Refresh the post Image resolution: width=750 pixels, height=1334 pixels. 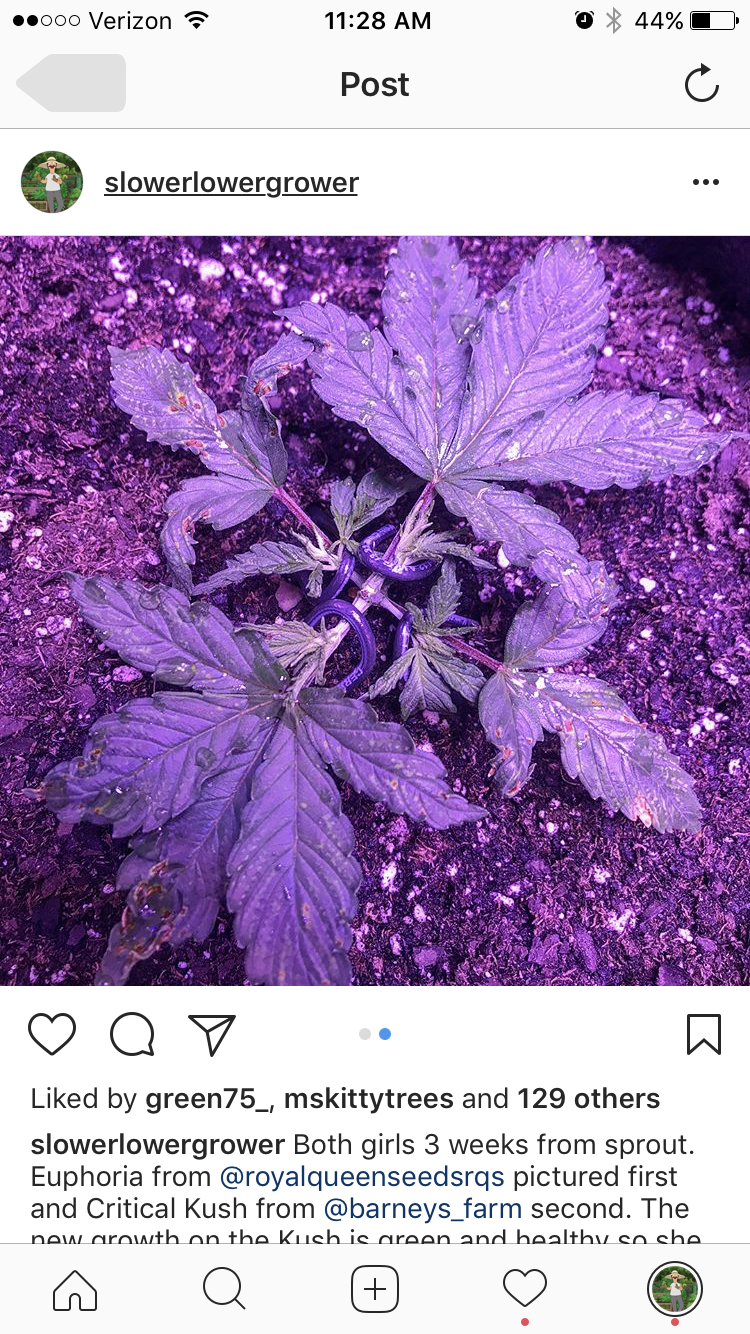tap(702, 84)
